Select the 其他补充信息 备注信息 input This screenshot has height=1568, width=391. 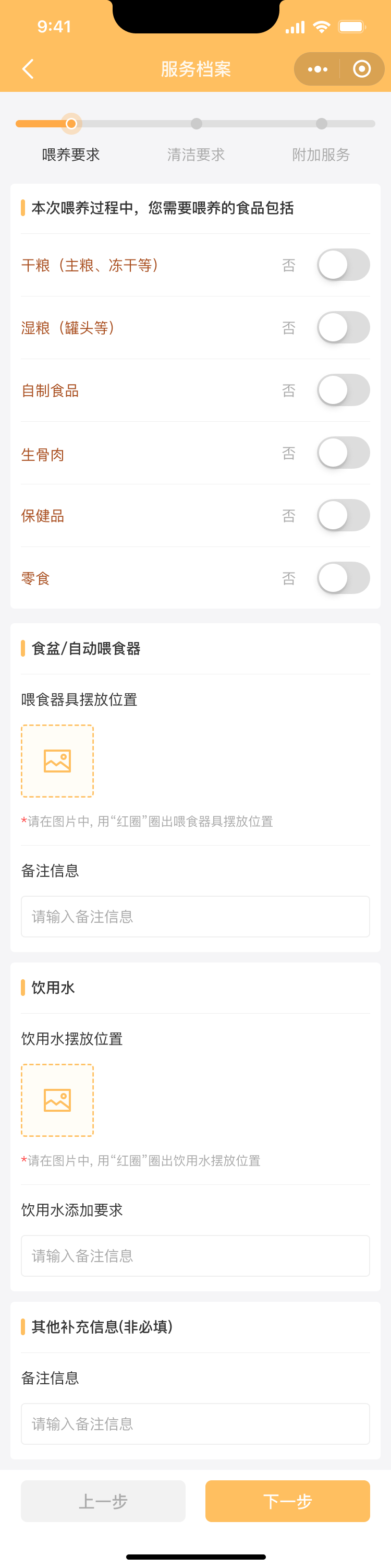coord(195,1423)
